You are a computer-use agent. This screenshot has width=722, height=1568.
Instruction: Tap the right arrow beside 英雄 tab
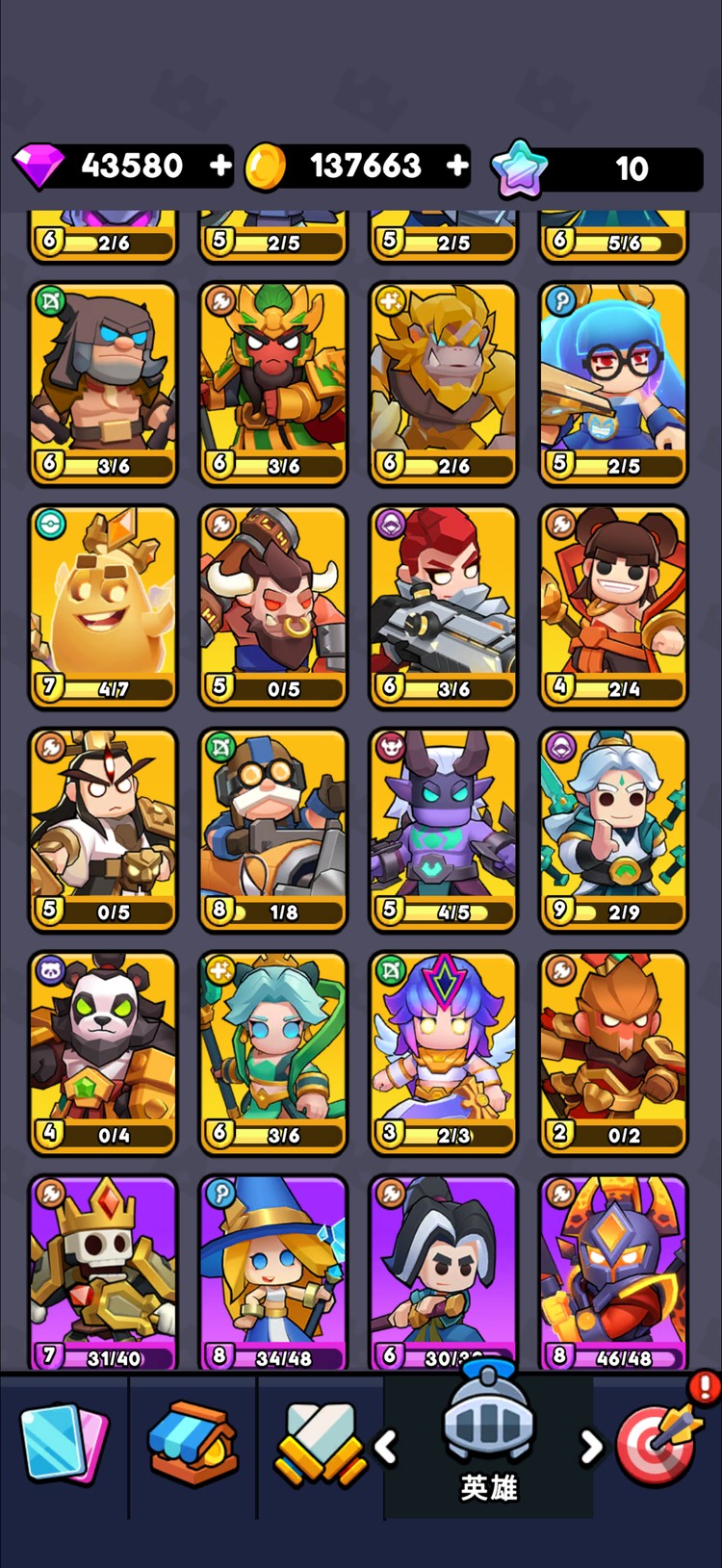pos(591,1446)
